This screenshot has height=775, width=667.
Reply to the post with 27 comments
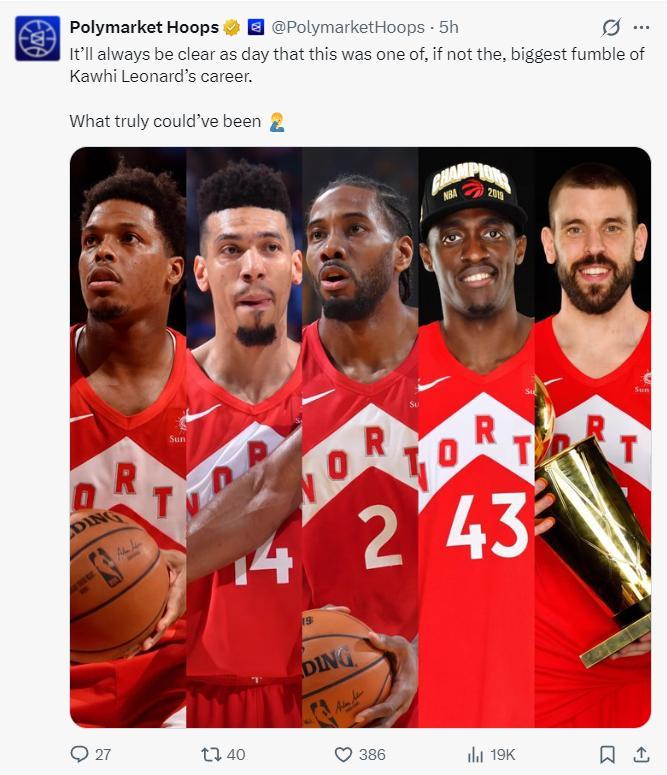click(x=80, y=754)
